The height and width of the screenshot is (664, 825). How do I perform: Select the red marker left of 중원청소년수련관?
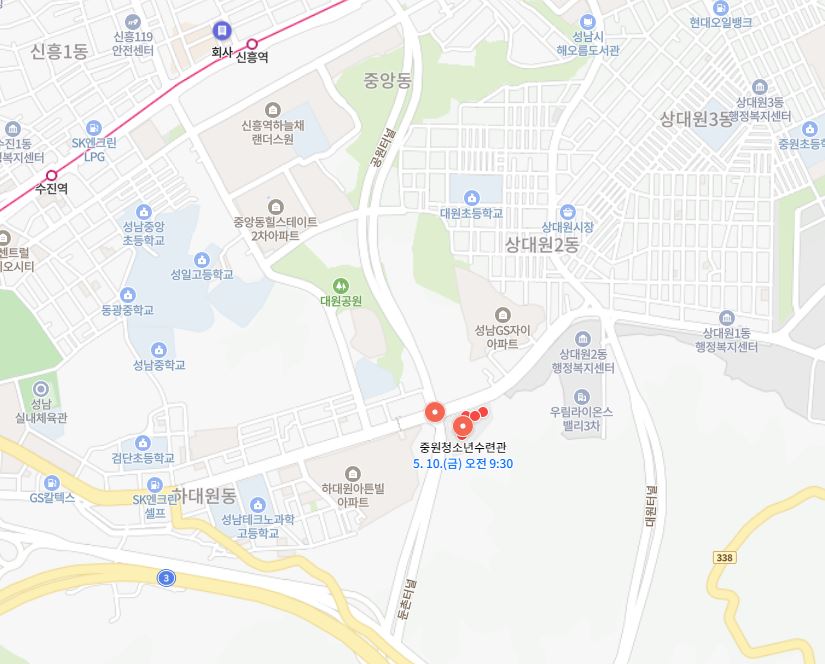[435, 411]
